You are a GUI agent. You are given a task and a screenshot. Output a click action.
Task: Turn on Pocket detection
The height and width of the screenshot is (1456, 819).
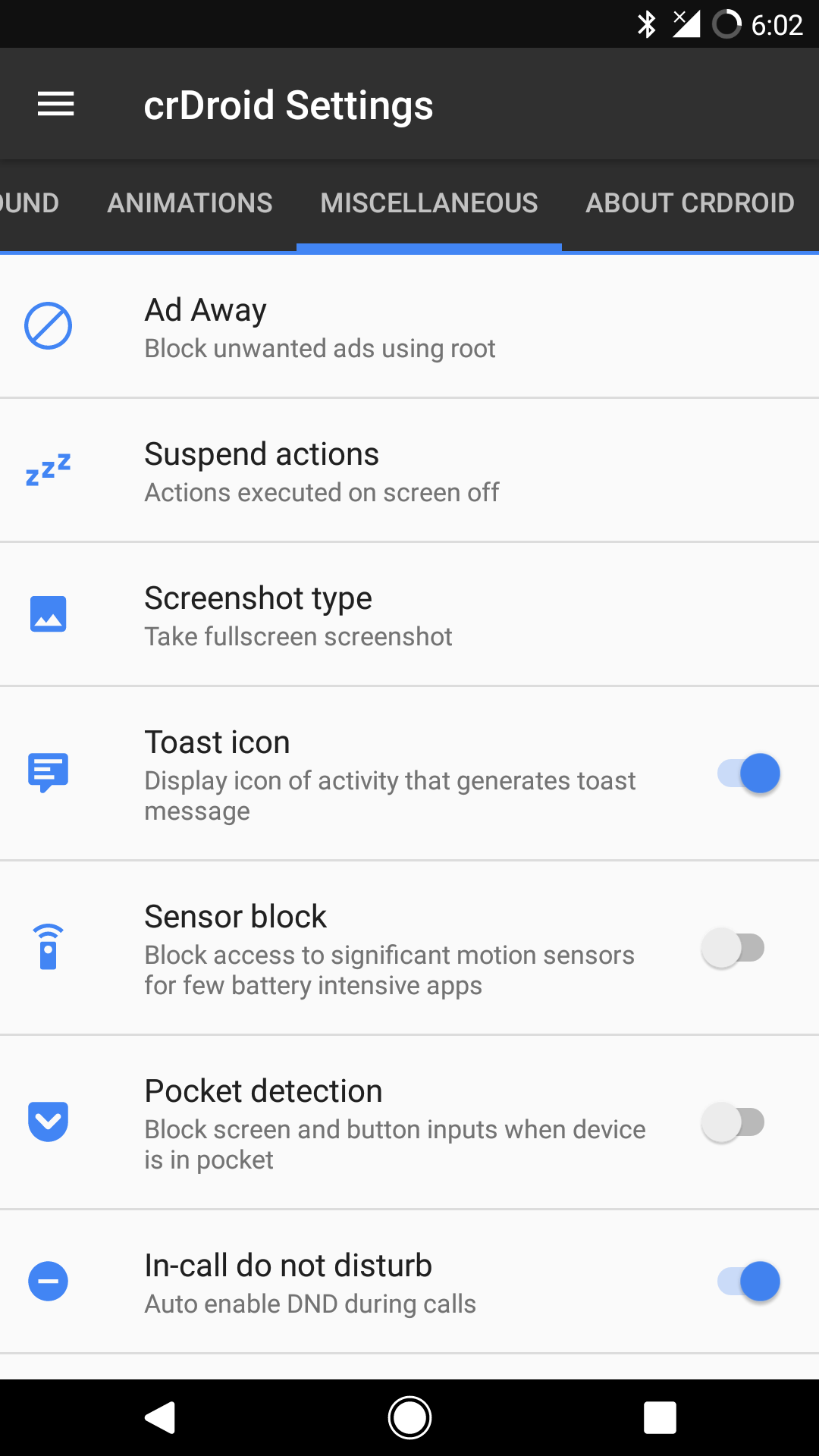click(x=733, y=1122)
